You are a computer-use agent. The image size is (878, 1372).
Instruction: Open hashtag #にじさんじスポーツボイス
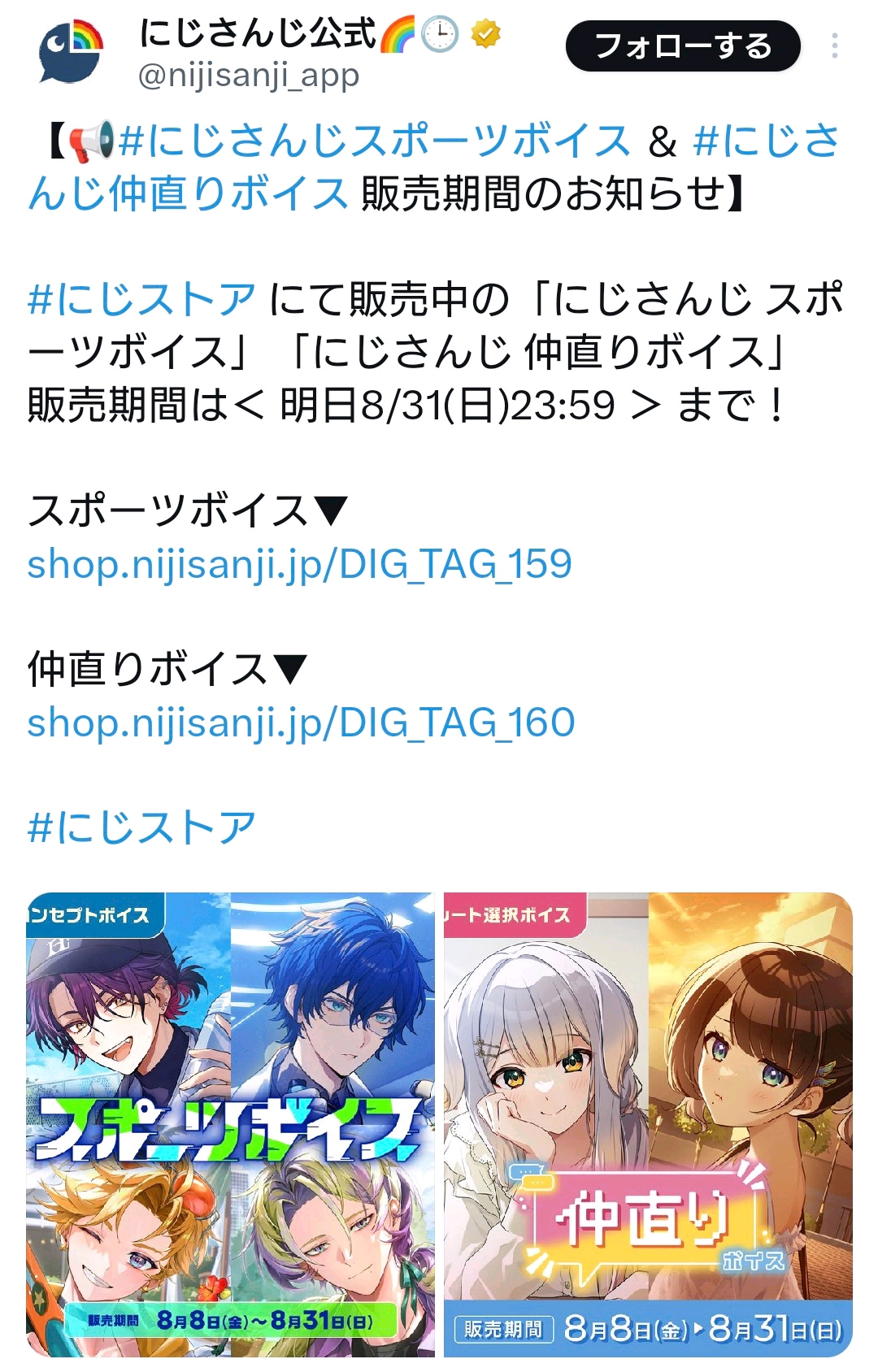[x=375, y=141]
